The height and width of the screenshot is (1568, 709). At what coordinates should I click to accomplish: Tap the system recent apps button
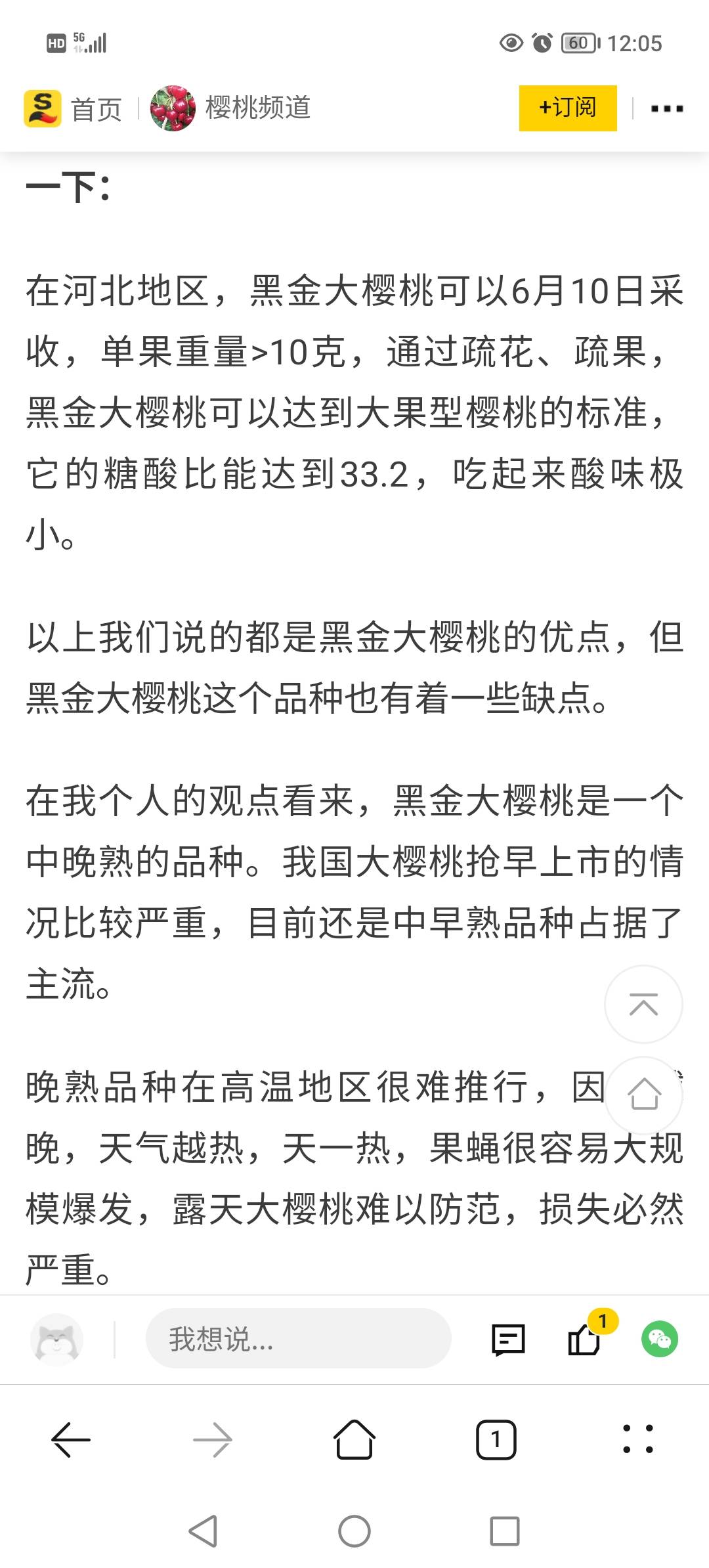(x=505, y=1531)
